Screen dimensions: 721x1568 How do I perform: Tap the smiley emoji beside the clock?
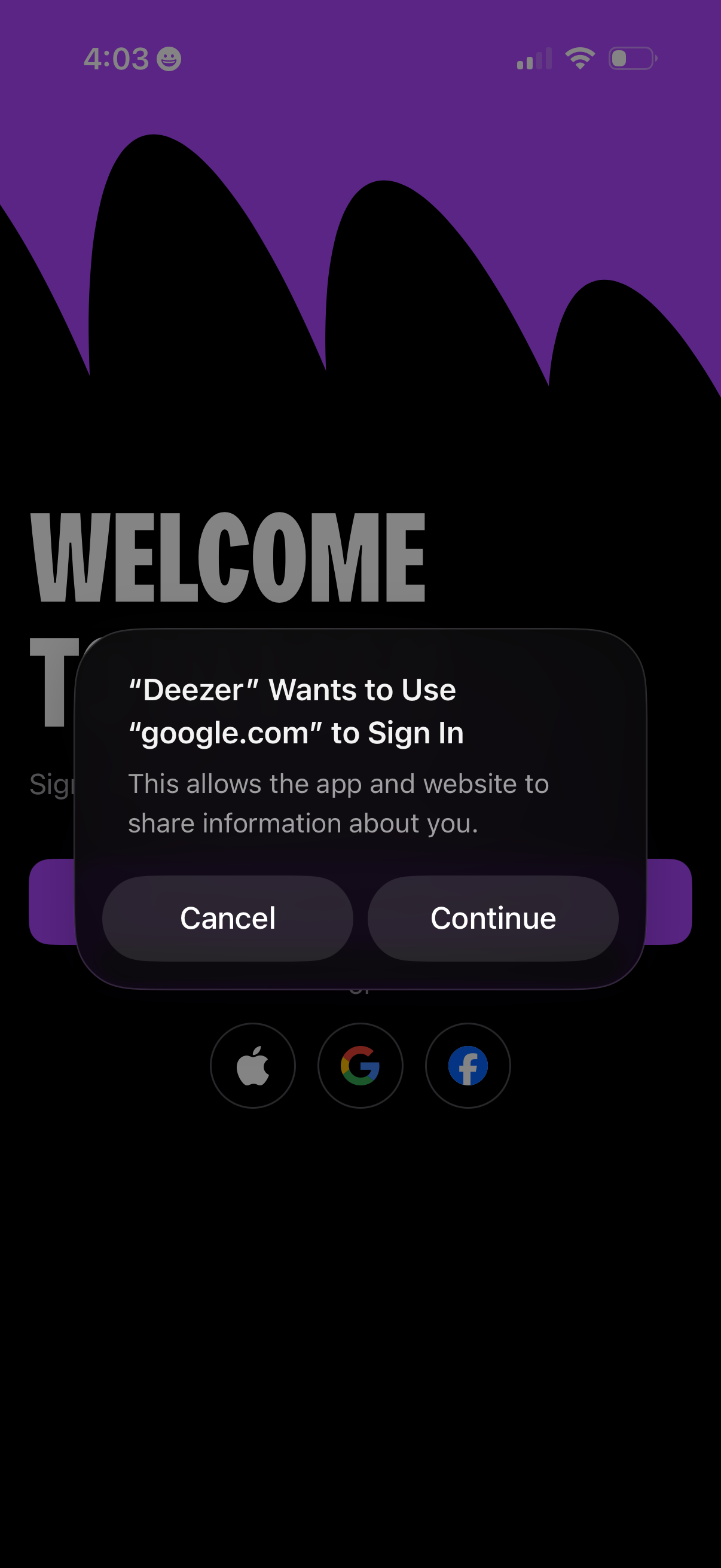coord(167,59)
